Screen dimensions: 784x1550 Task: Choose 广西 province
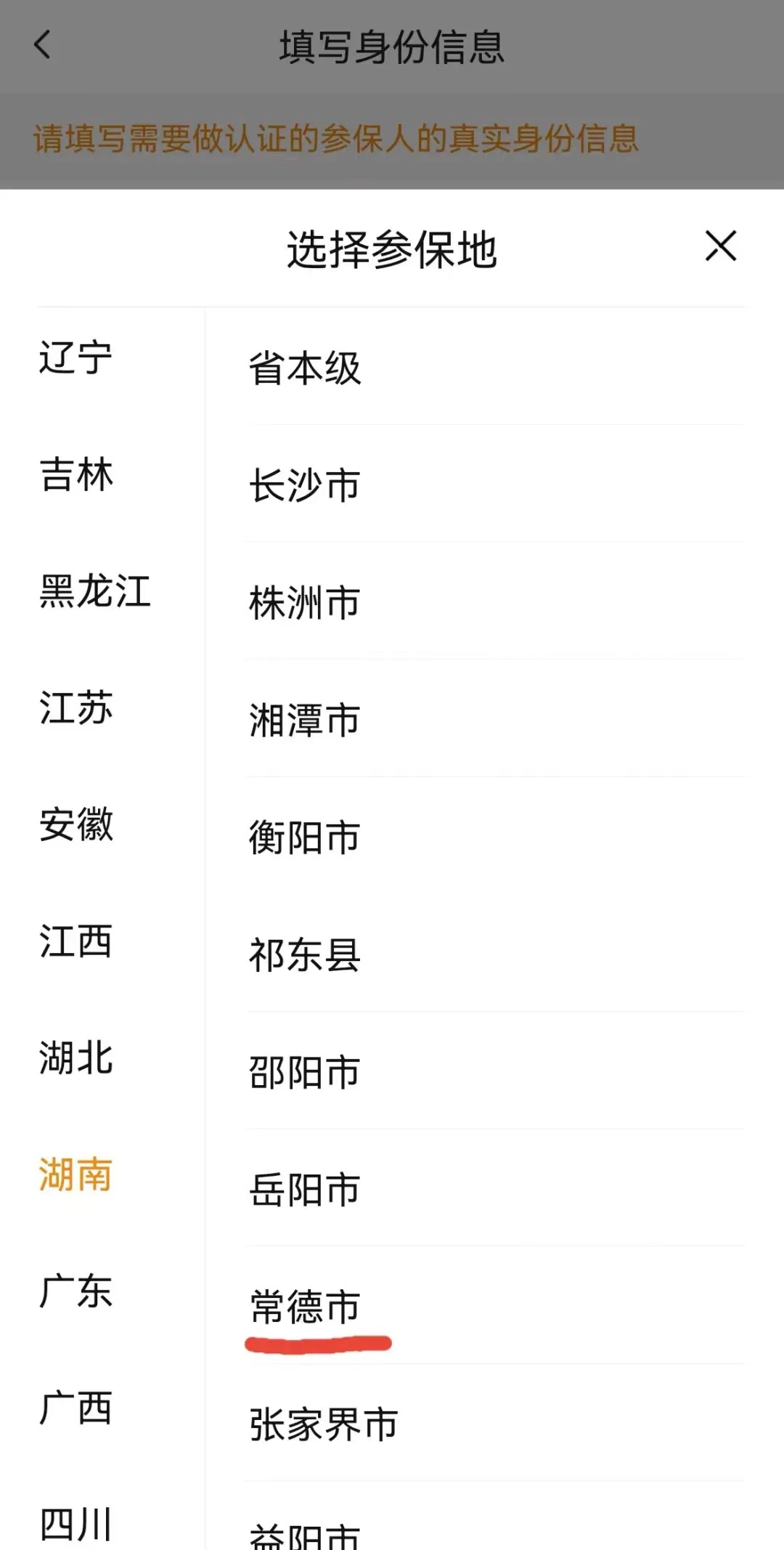[x=75, y=1408]
